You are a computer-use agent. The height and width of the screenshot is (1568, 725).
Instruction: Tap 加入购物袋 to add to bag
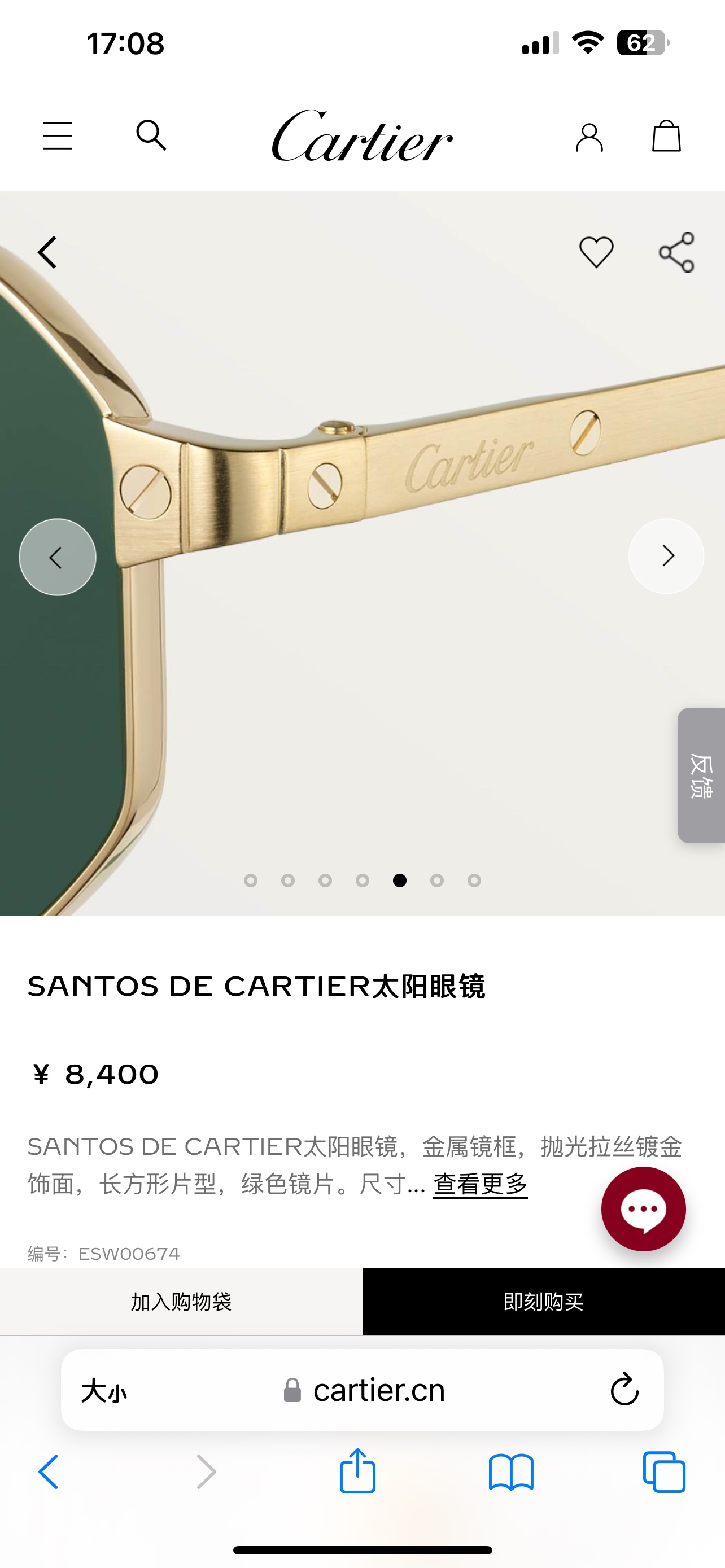pyautogui.click(x=181, y=1302)
